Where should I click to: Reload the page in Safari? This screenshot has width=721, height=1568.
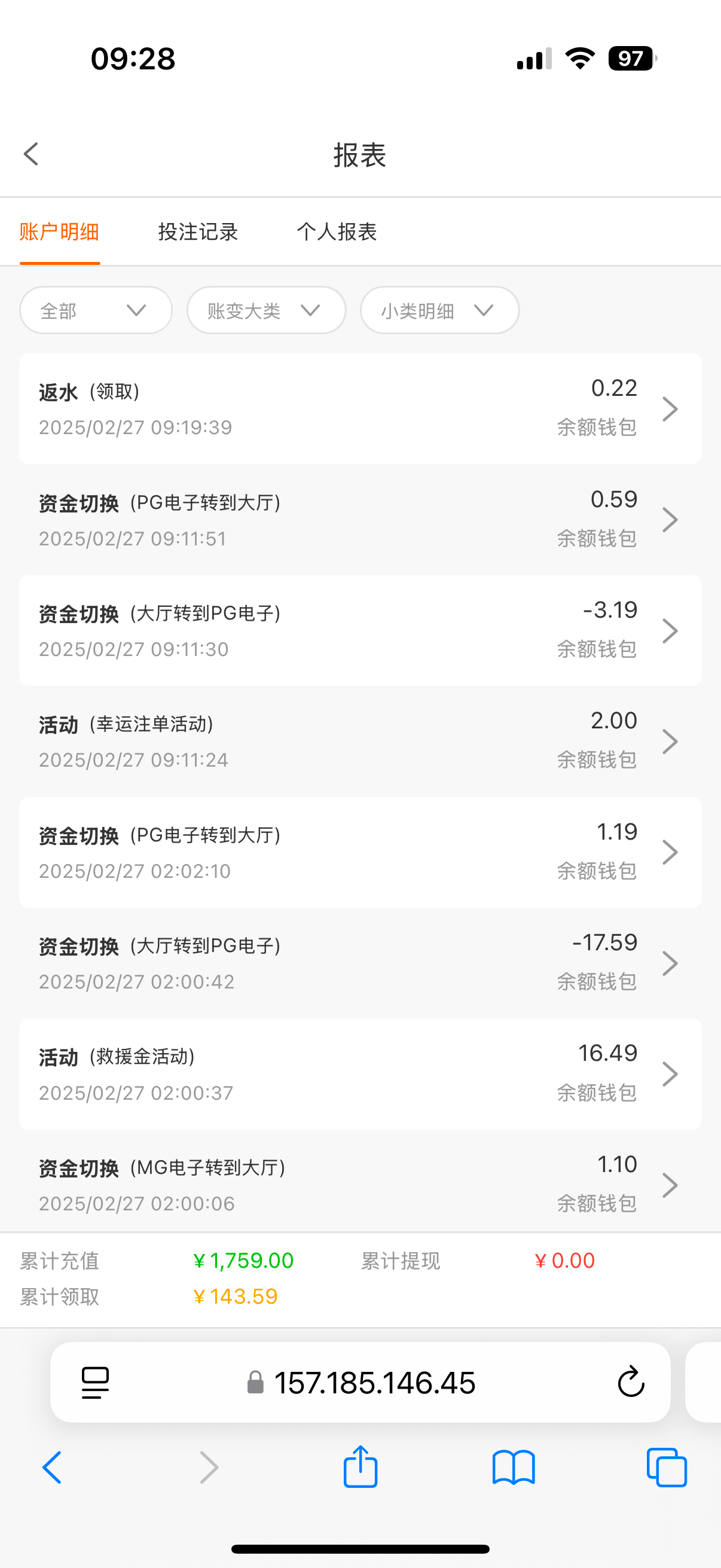click(x=631, y=1382)
